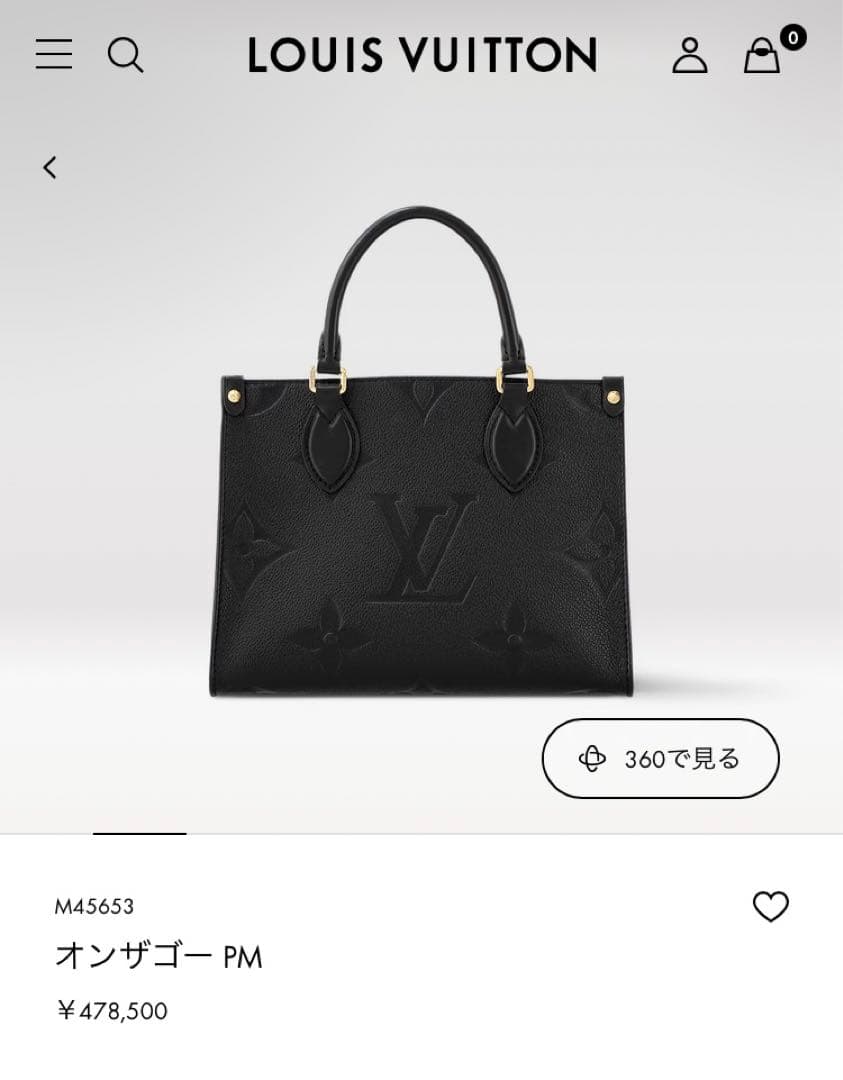Viewport: 843px width, 1080px height.
Task: Open the hamburger navigation menu
Action: [53, 55]
